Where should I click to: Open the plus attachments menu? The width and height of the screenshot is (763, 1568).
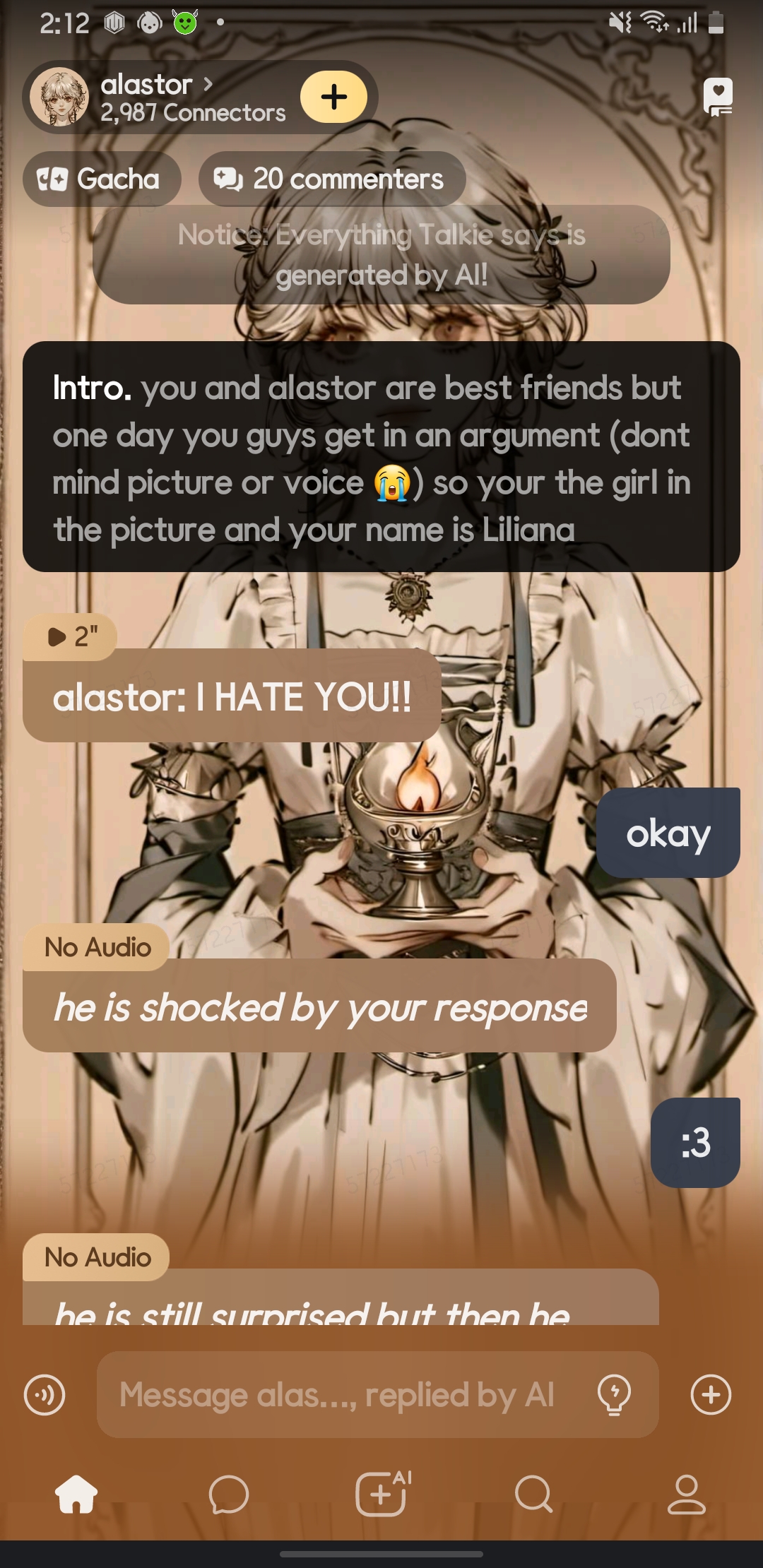click(x=711, y=1395)
